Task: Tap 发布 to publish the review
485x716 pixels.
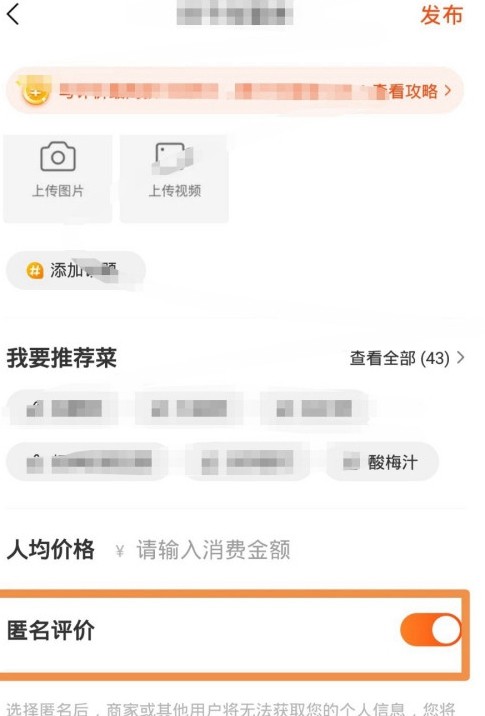Action: pos(441,15)
